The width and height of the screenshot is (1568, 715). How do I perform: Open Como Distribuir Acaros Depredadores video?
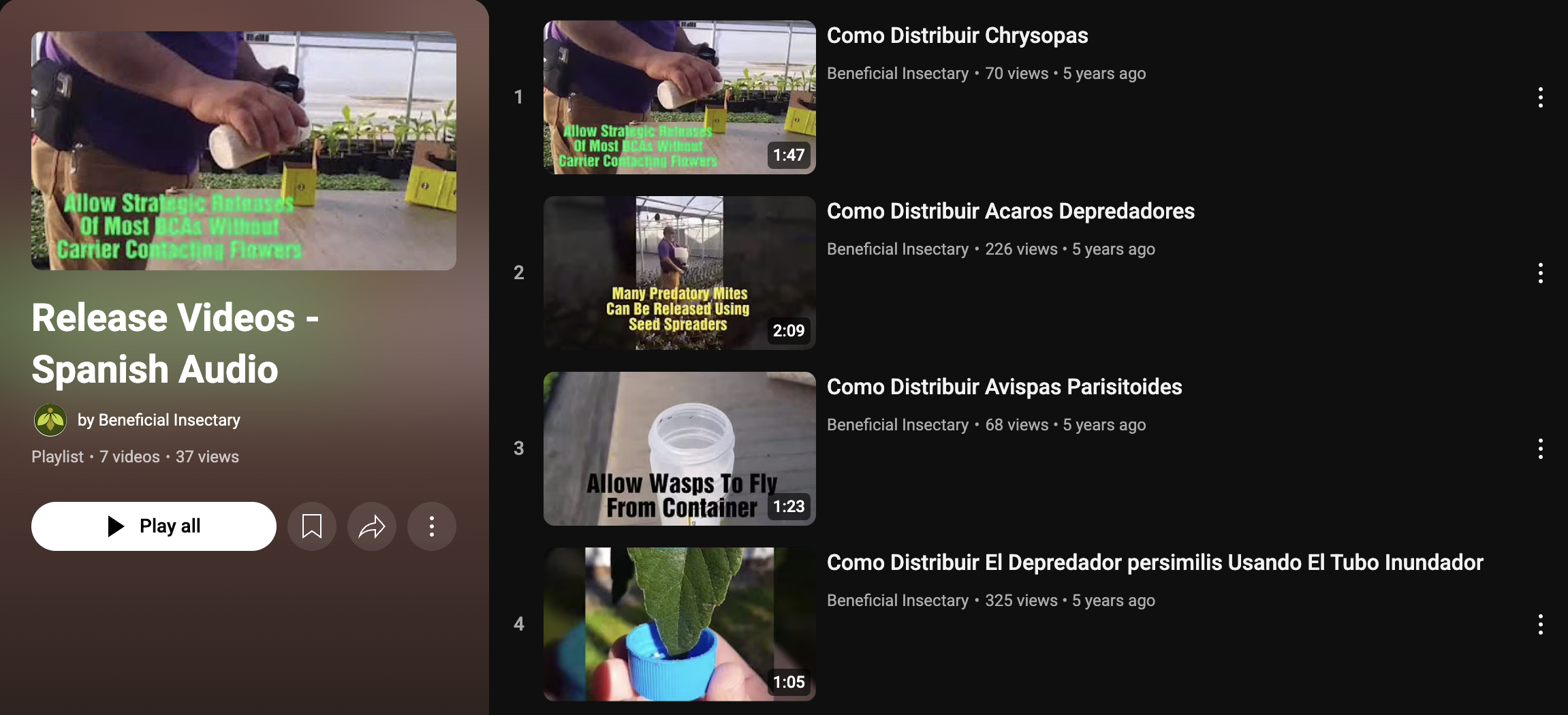(1010, 211)
